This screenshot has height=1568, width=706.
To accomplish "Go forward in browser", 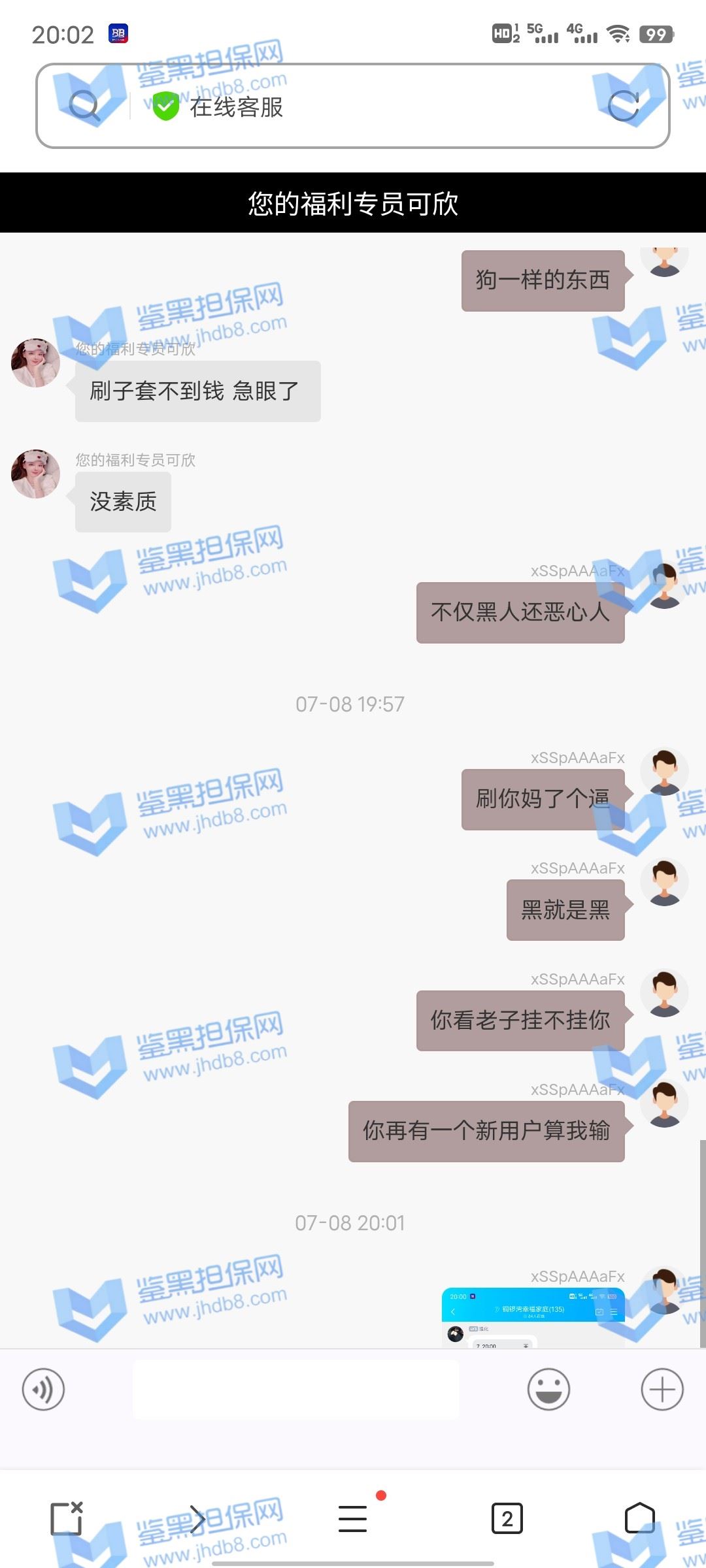I will click(x=197, y=1518).
